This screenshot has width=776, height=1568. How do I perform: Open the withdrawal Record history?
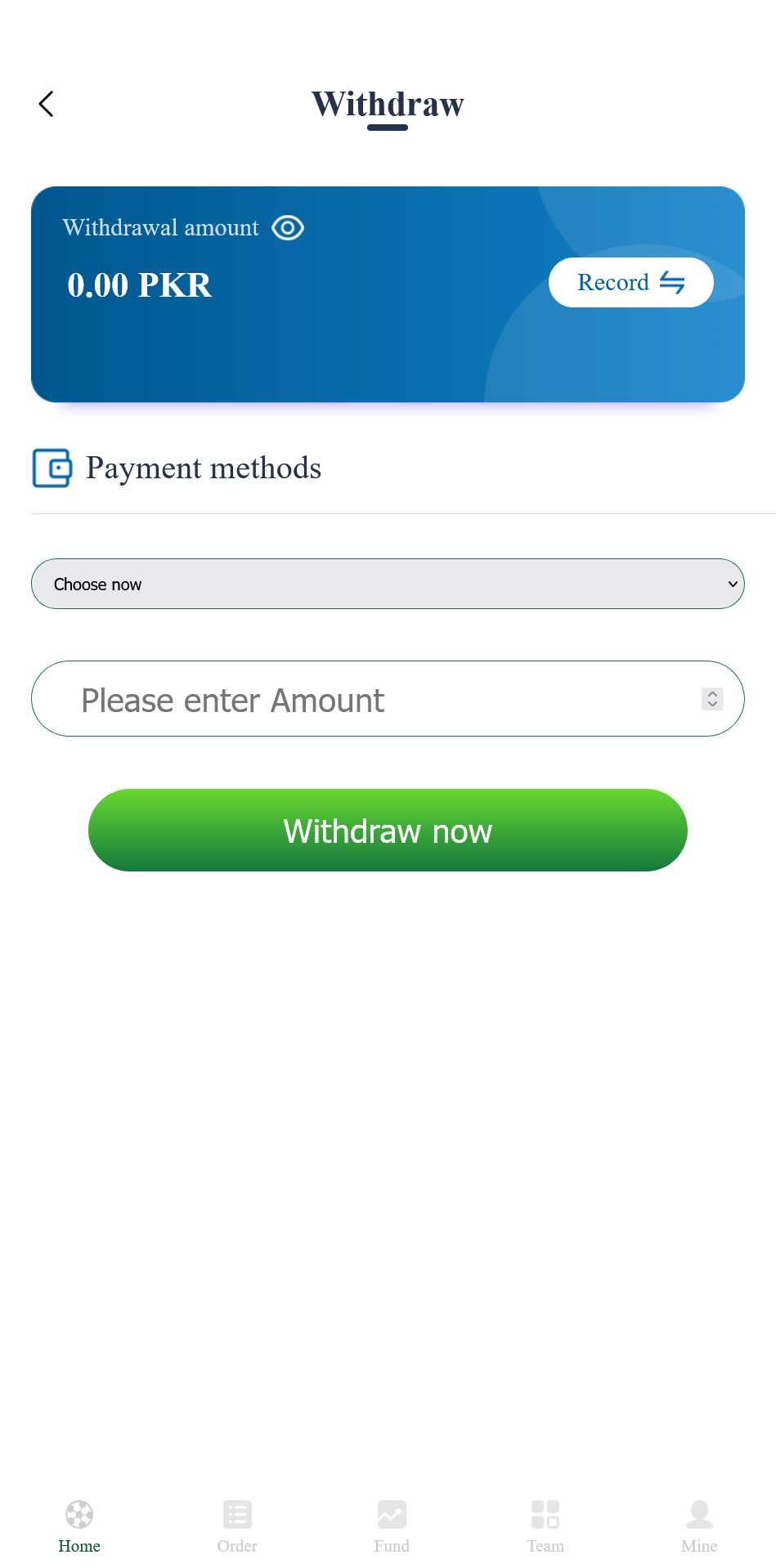click(630, 283)
